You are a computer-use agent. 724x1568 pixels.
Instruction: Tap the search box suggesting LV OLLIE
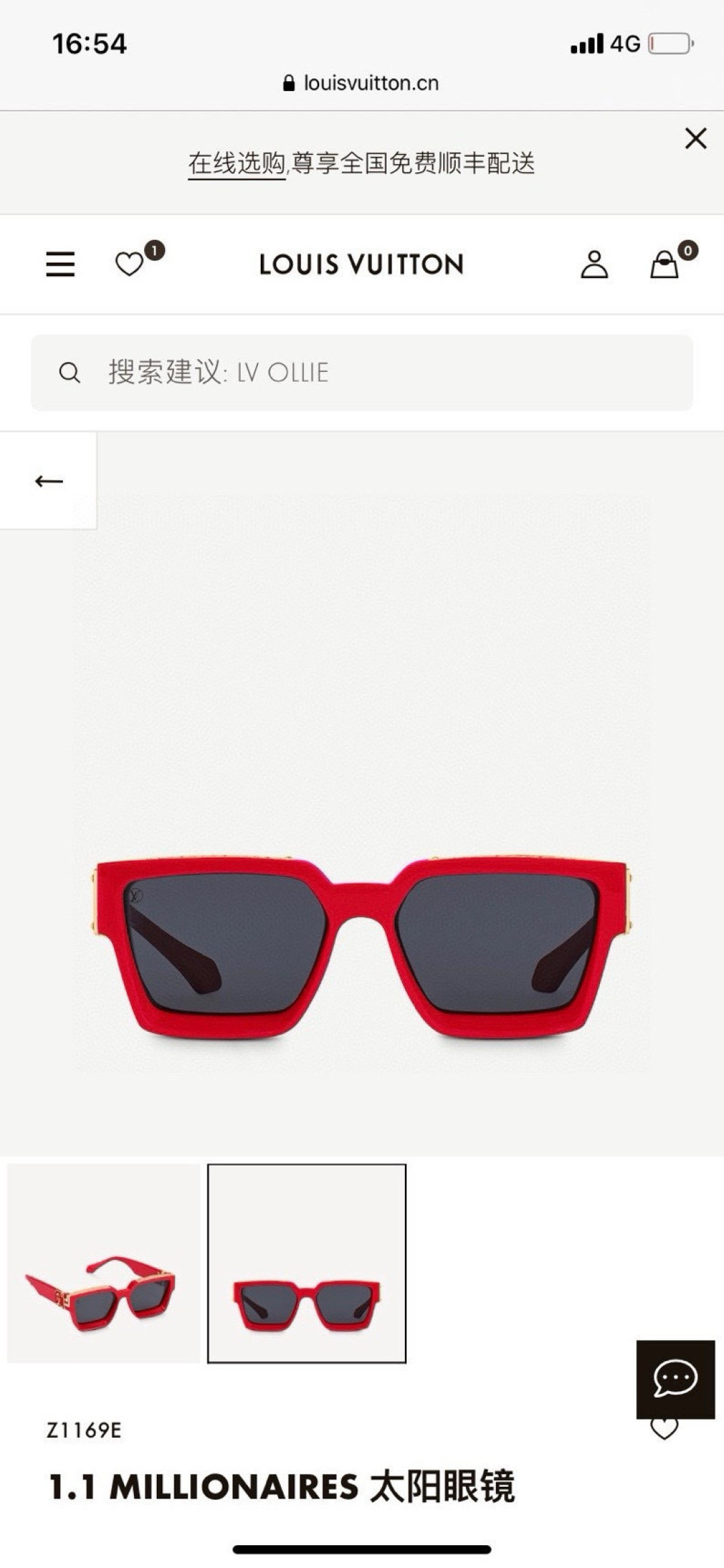(361, 373)
